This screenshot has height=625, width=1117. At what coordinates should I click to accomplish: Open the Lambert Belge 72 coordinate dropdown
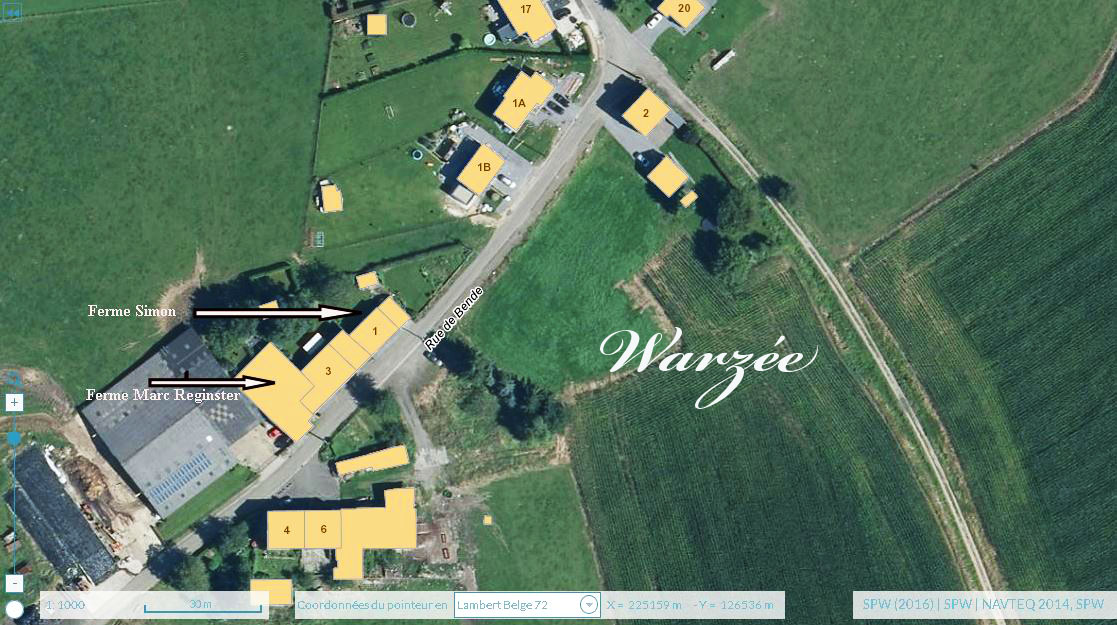click(x=588, y=605)
